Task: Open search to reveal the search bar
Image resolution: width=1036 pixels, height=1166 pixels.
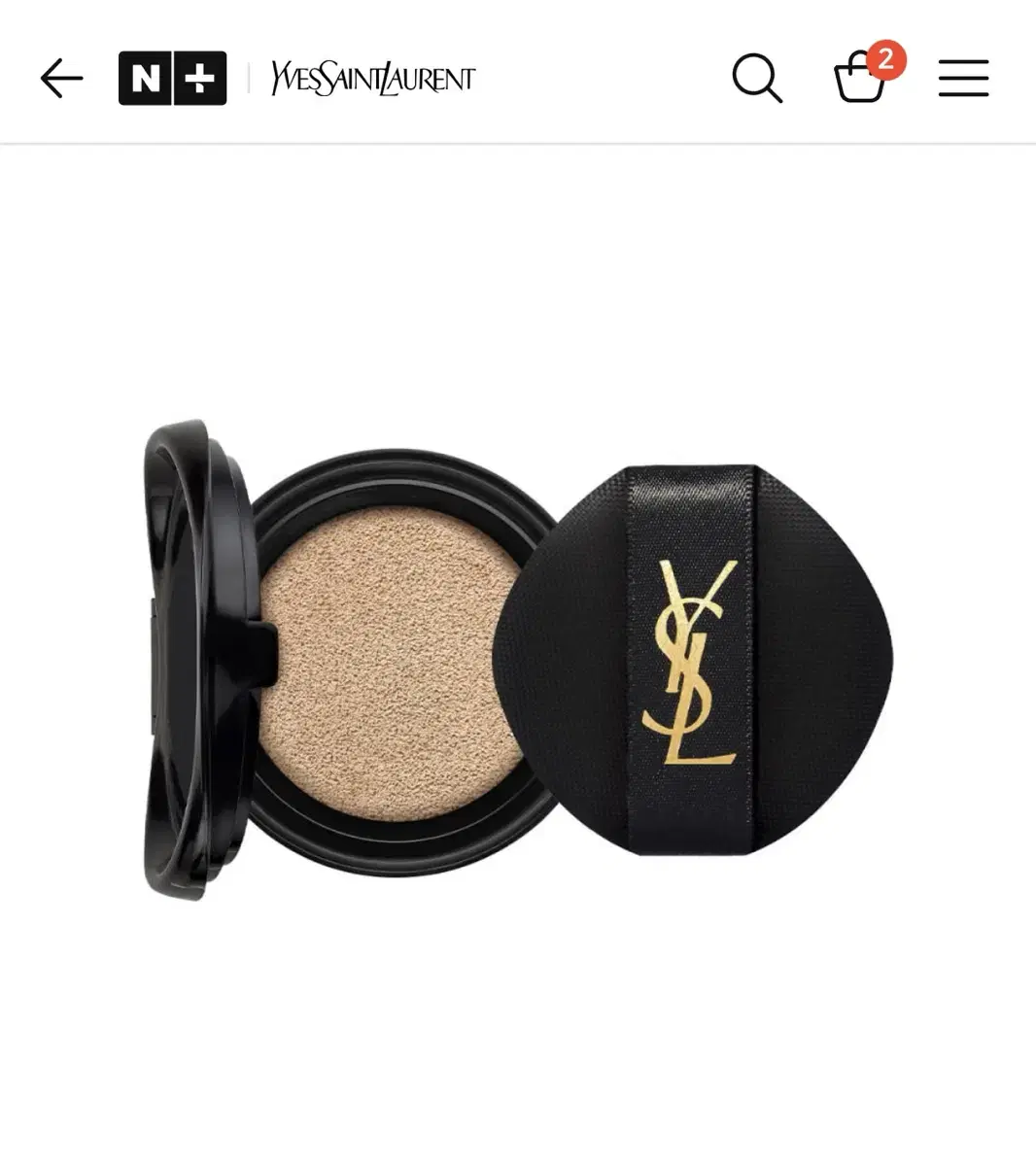Action: [758, 80]
